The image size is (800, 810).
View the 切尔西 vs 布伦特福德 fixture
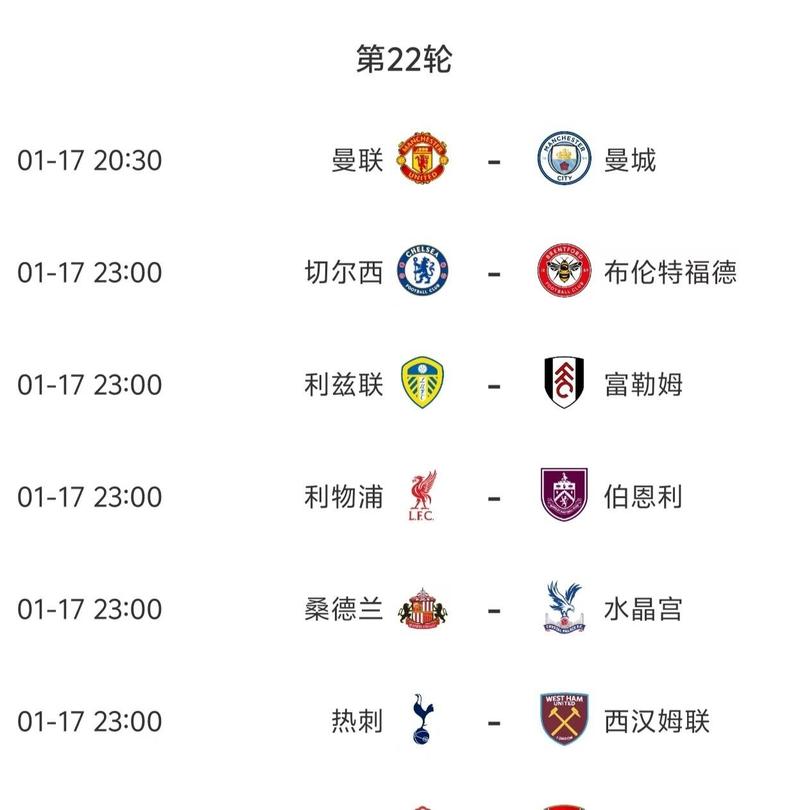click(x=494, y=272)
